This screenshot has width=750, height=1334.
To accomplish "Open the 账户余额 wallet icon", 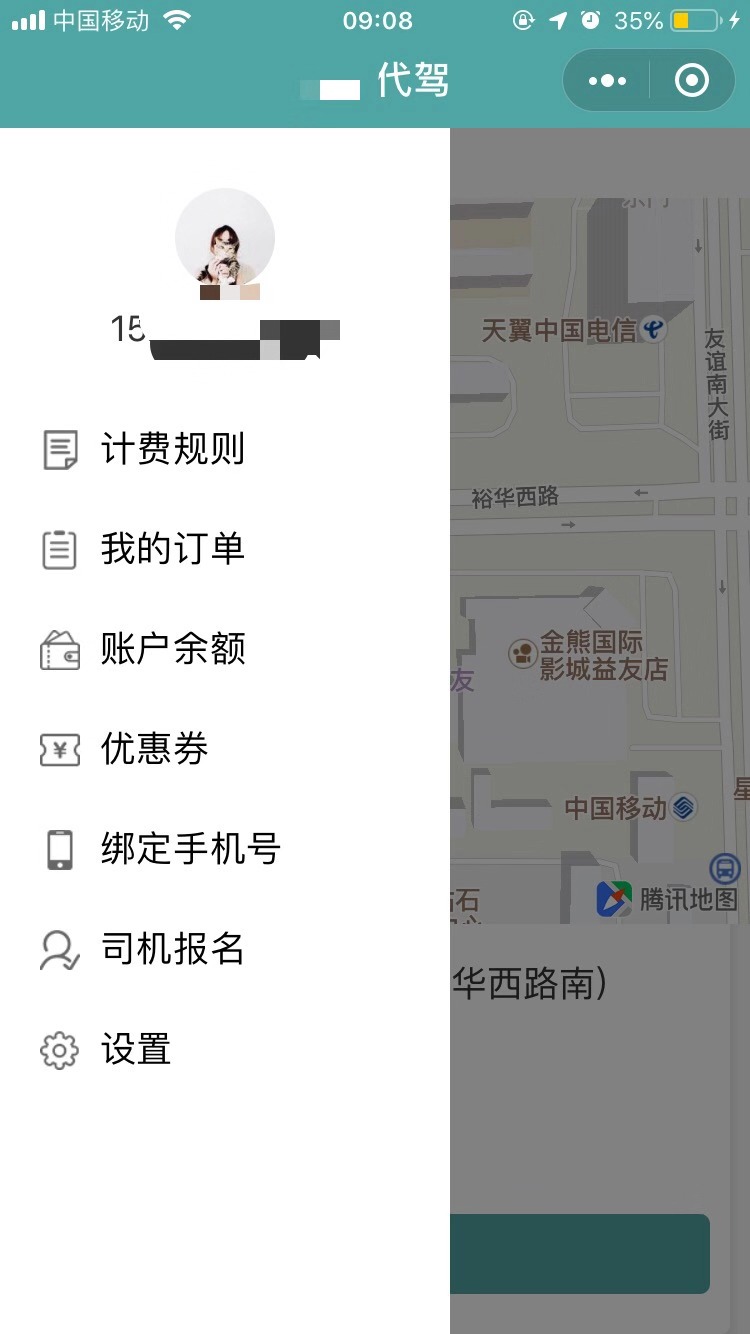I will [58, 649].
